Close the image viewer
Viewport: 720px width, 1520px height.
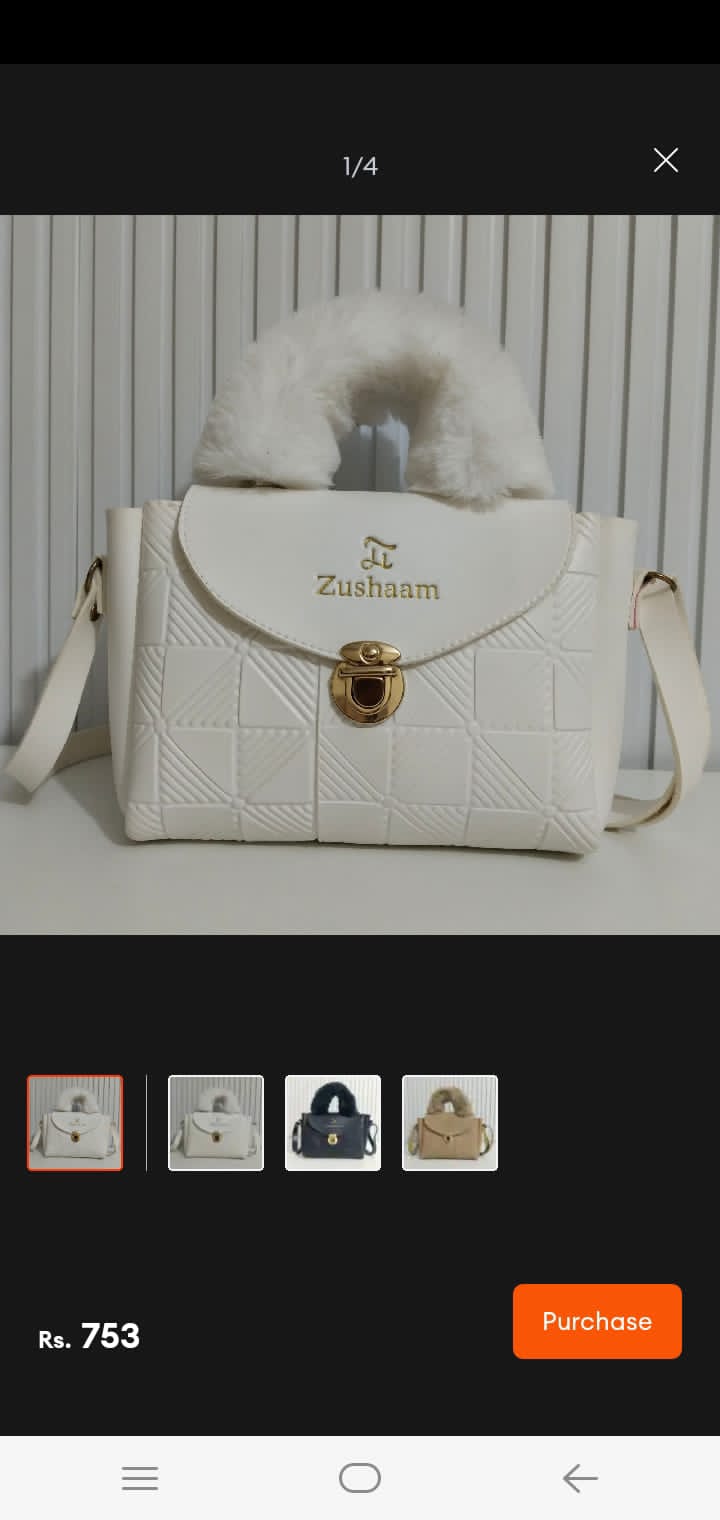click(x=666, y=160)
